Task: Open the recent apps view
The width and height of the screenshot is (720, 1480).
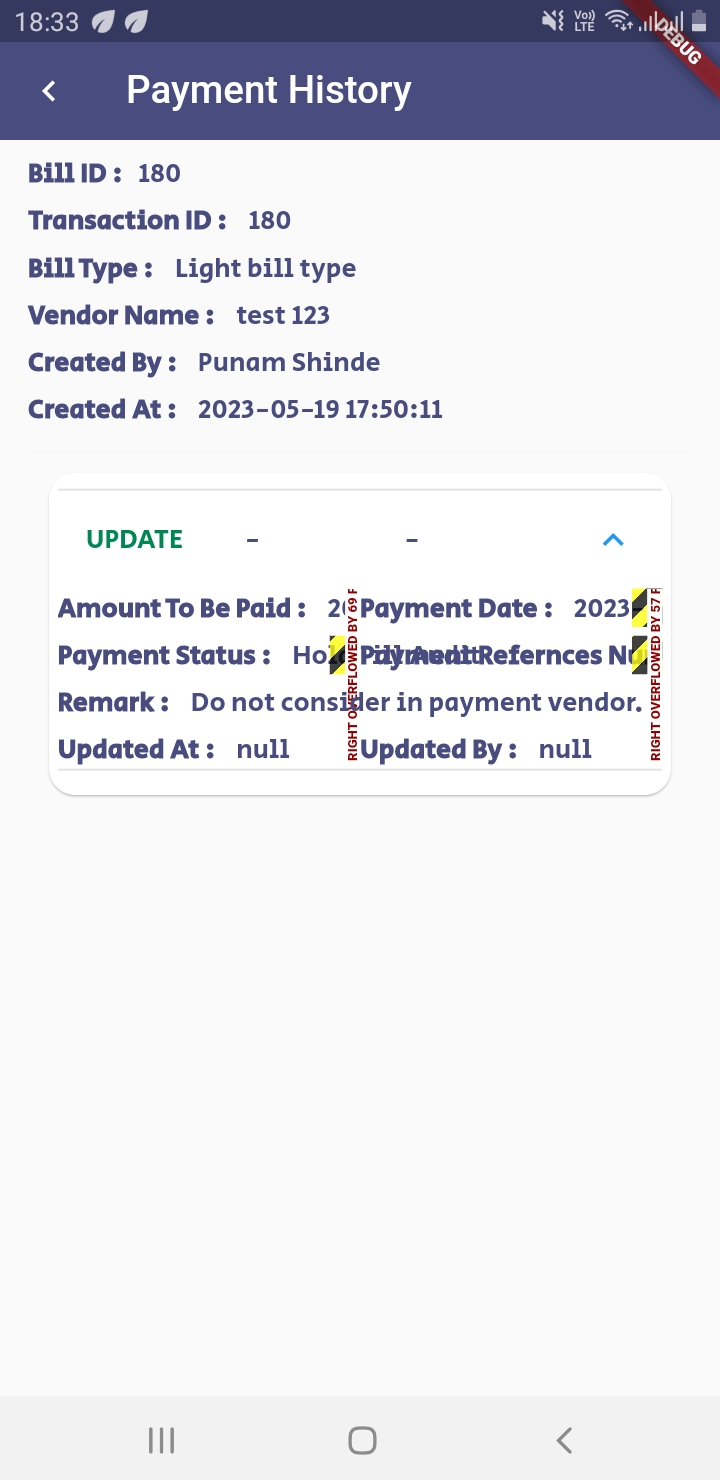Action: tap(161, 1440)
